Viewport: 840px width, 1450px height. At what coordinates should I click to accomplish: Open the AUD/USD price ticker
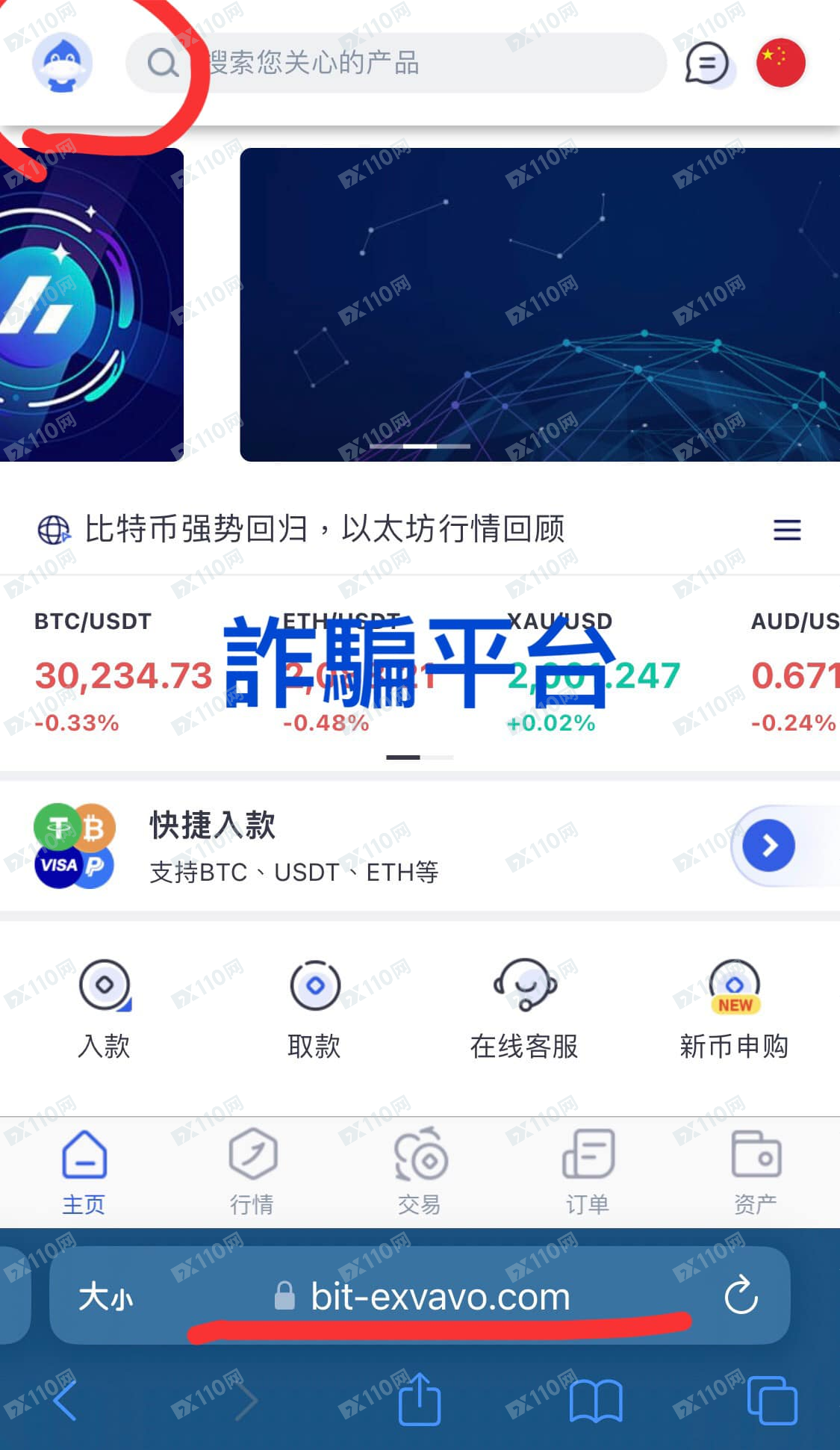click(794, 672)
